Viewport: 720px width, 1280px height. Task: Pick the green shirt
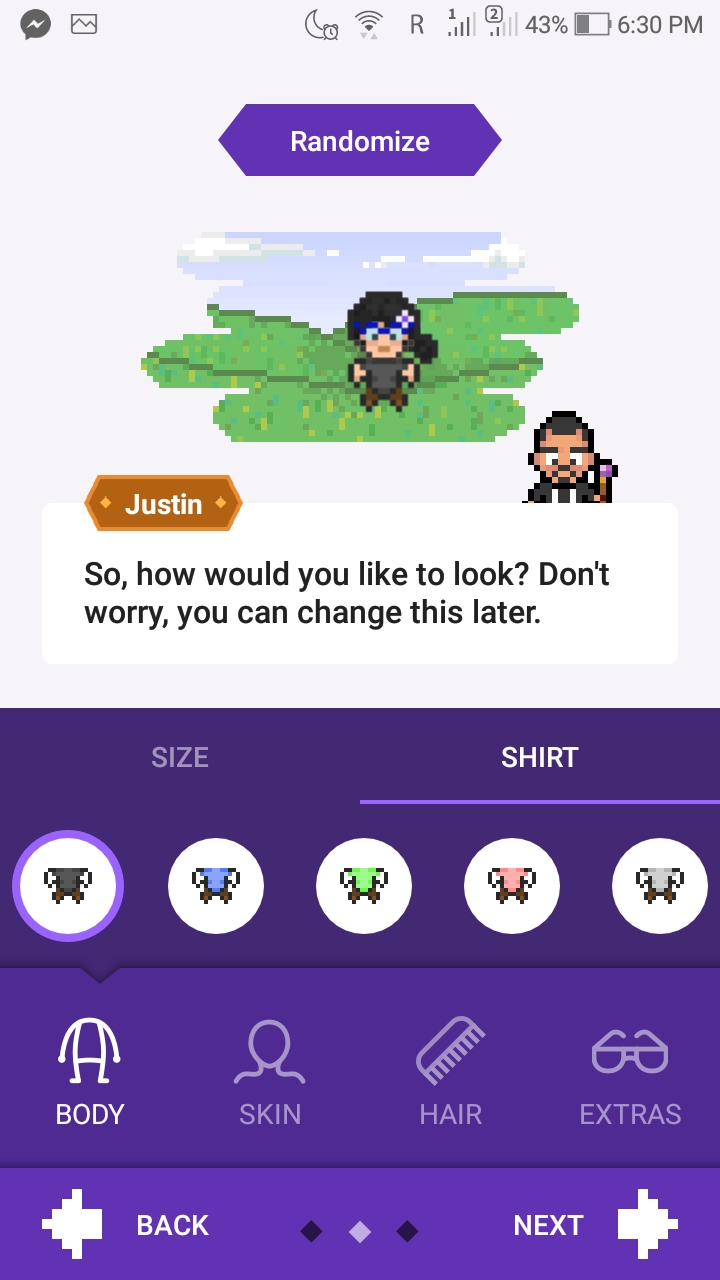click(x=364, y=886)
